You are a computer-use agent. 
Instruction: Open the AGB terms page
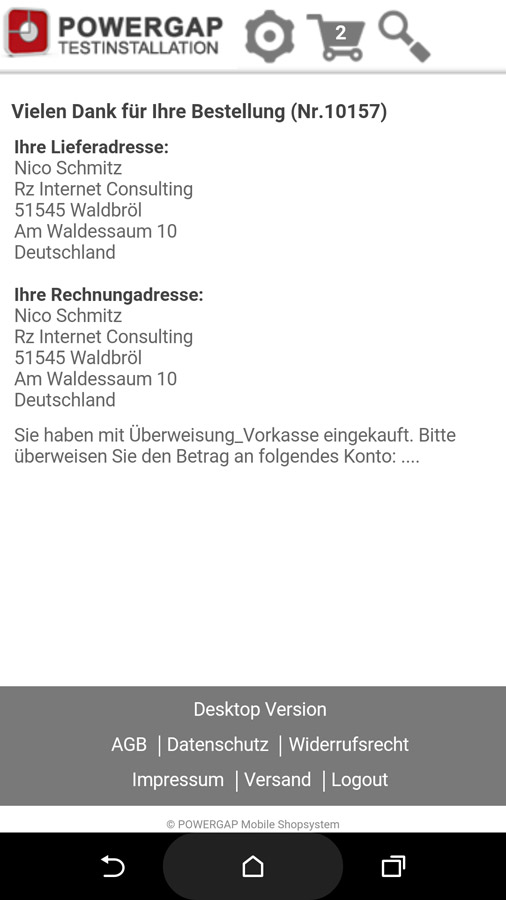tap(129, 744)
